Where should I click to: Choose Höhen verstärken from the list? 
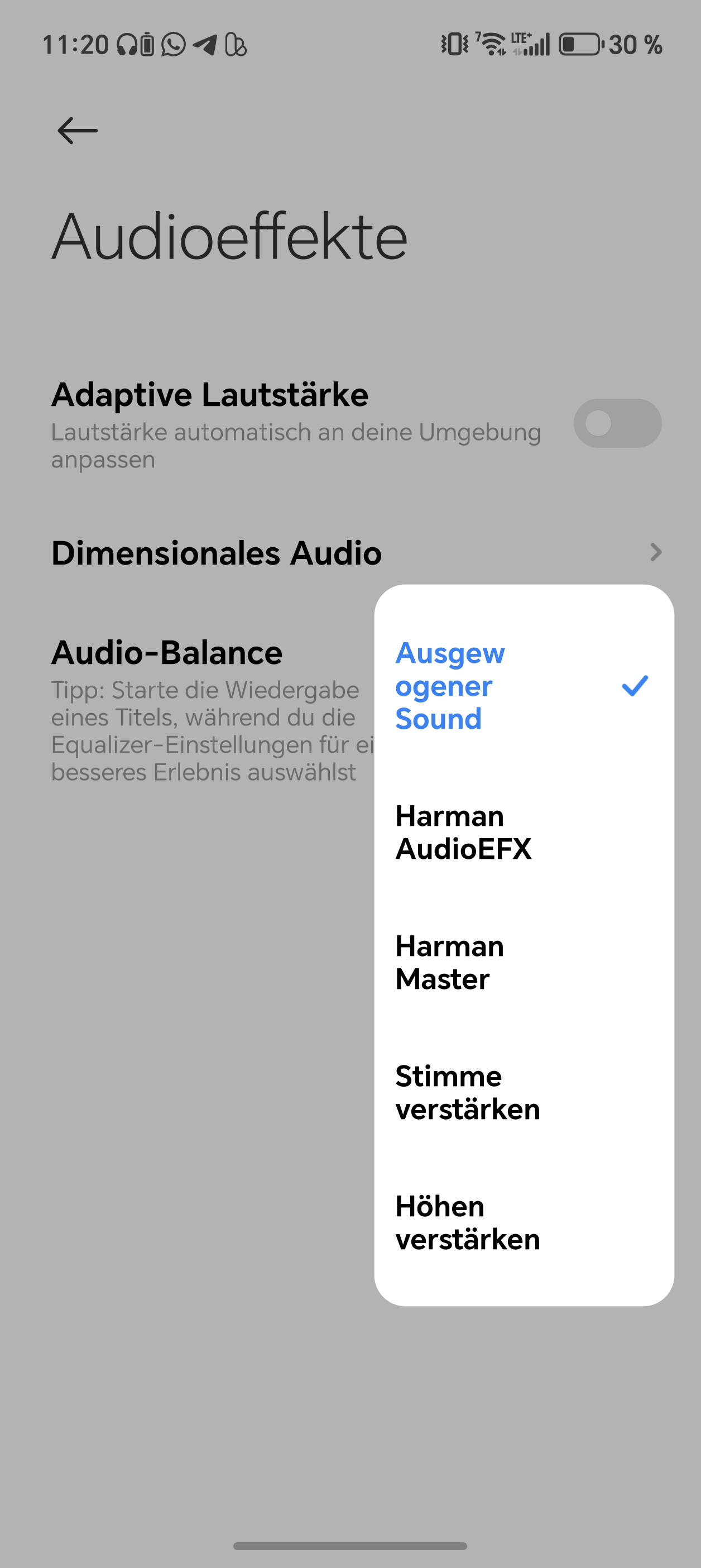[524, 1223]
